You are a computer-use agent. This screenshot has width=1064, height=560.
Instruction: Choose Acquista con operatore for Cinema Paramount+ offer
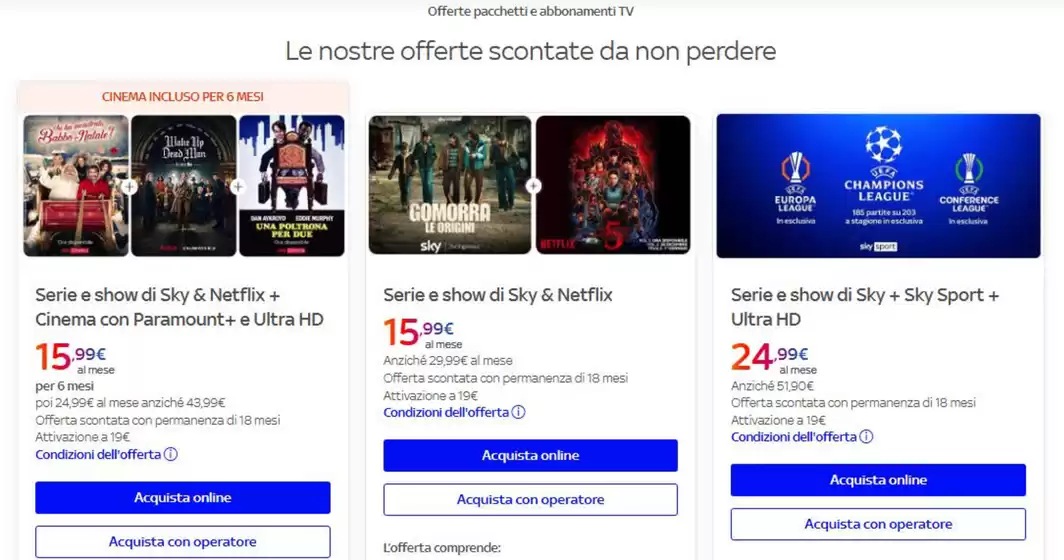[x=183, y=541]
